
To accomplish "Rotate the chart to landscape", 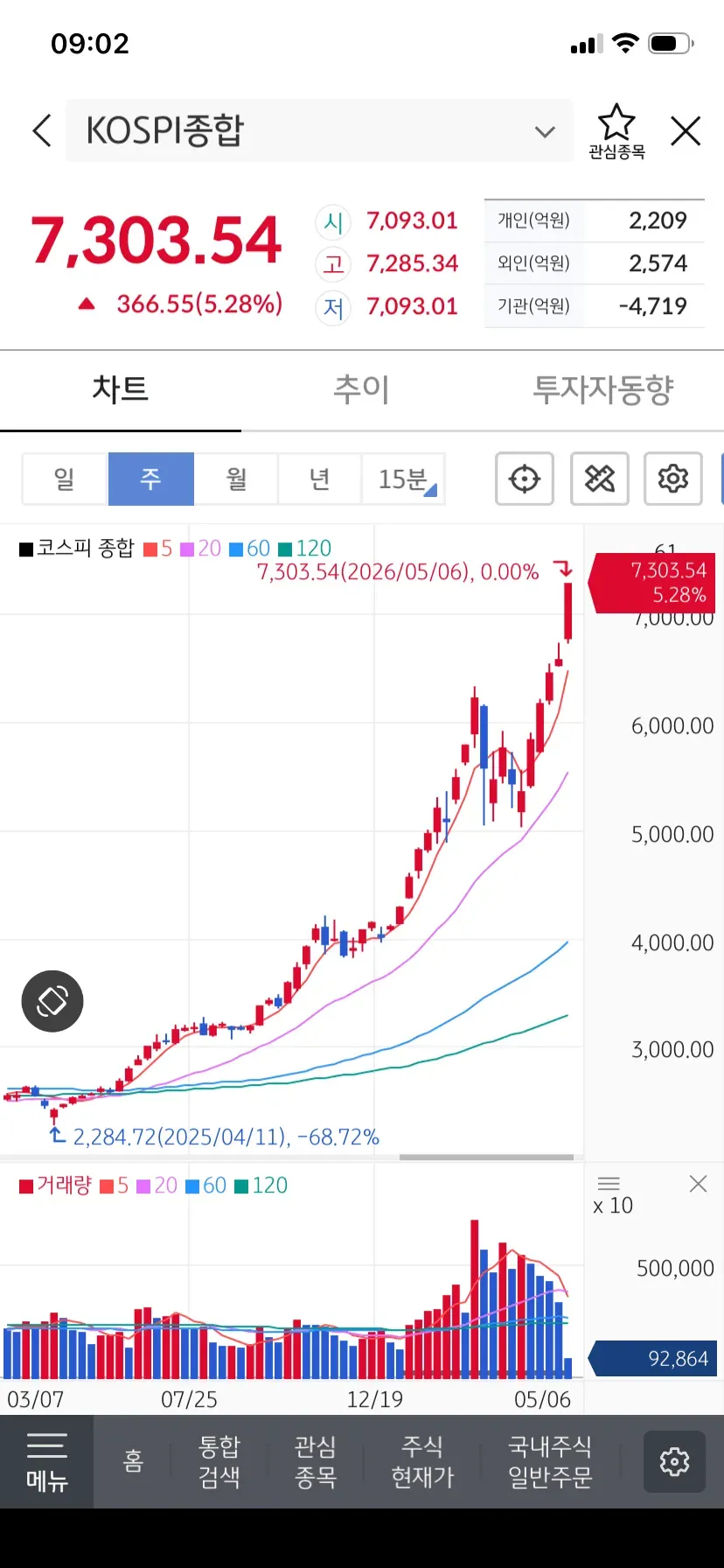I will [x=52, y=1001].
